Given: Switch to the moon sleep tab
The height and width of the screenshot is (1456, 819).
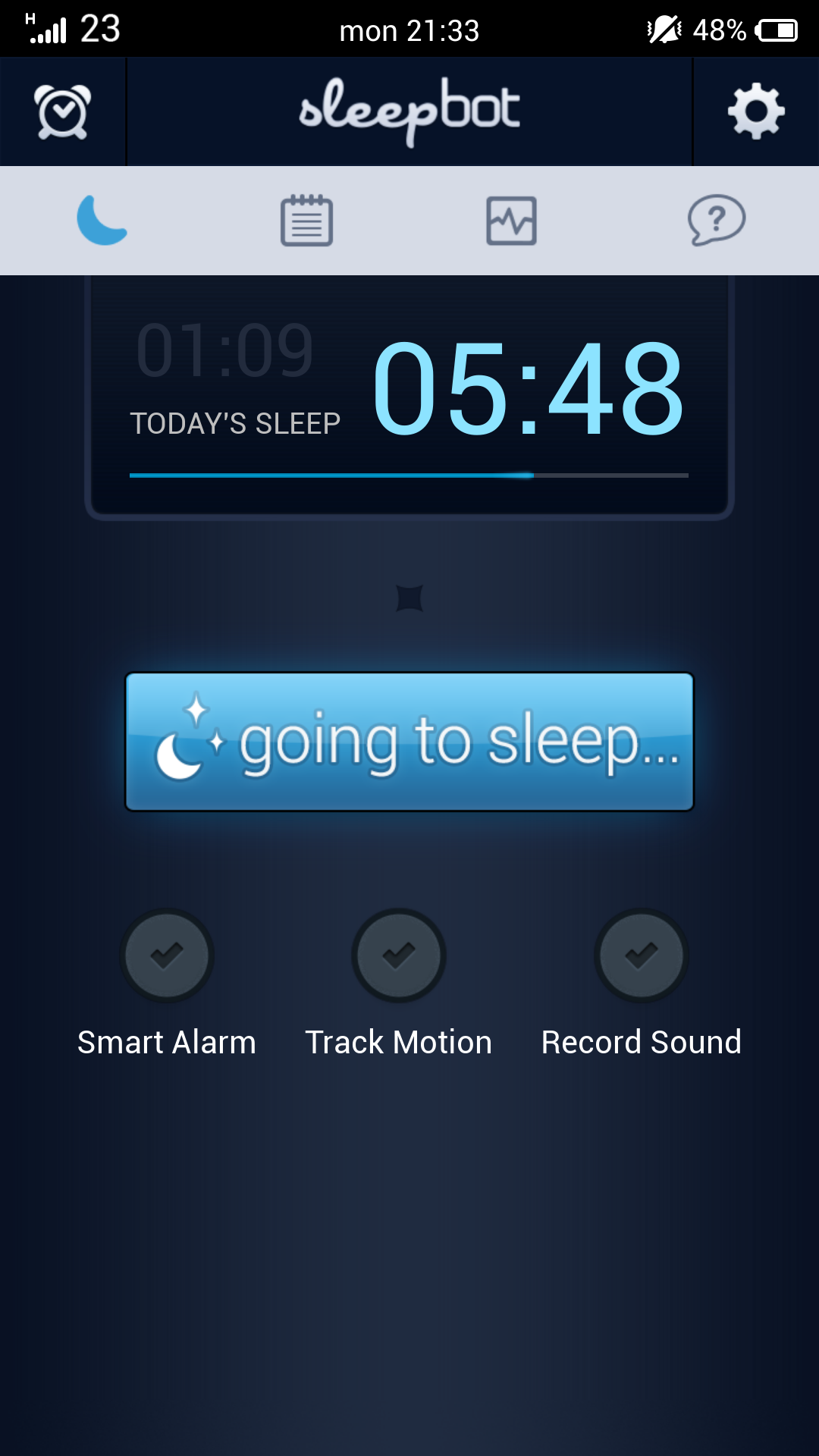Looking at the screenshot, I should [102, 221].
